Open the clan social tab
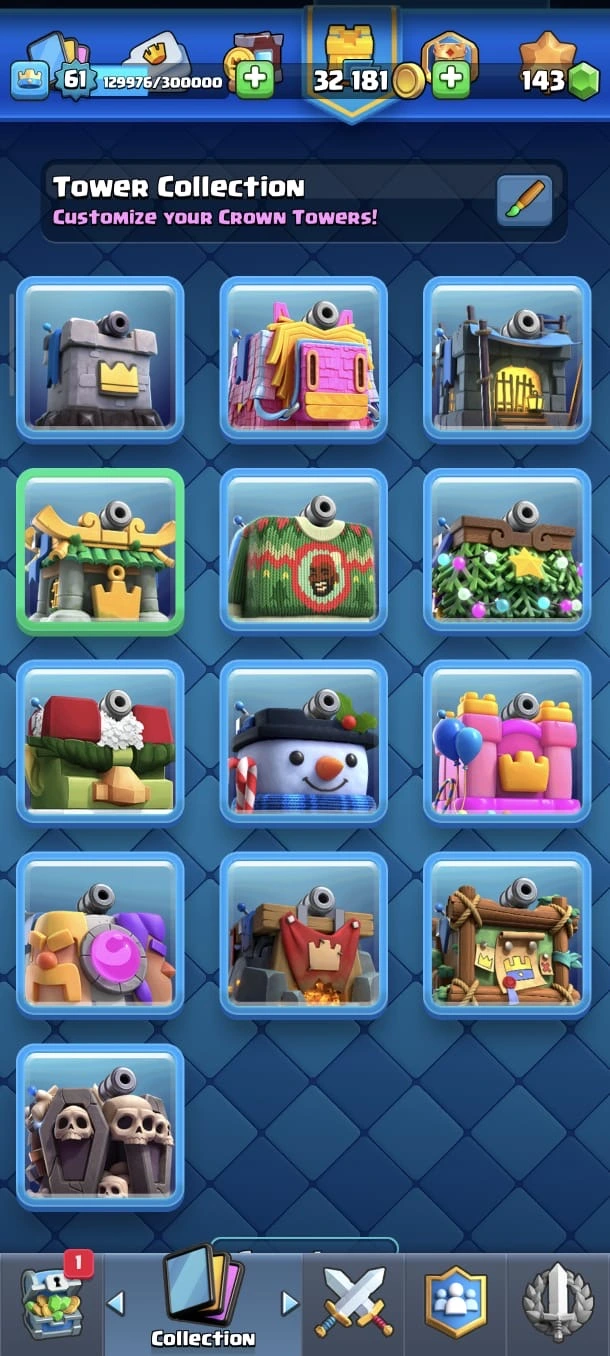Viewport: 610px width, 1356px height. click(456, 1300)
